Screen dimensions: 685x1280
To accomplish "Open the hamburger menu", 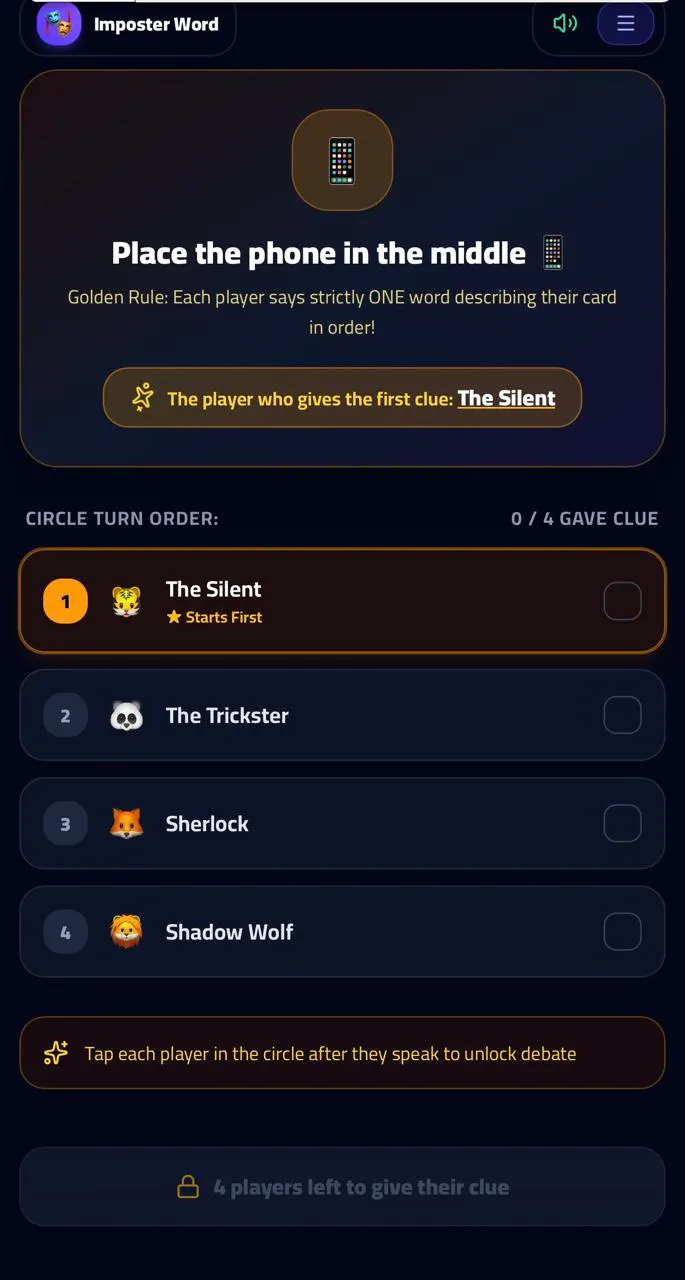I will coord(626,23).
